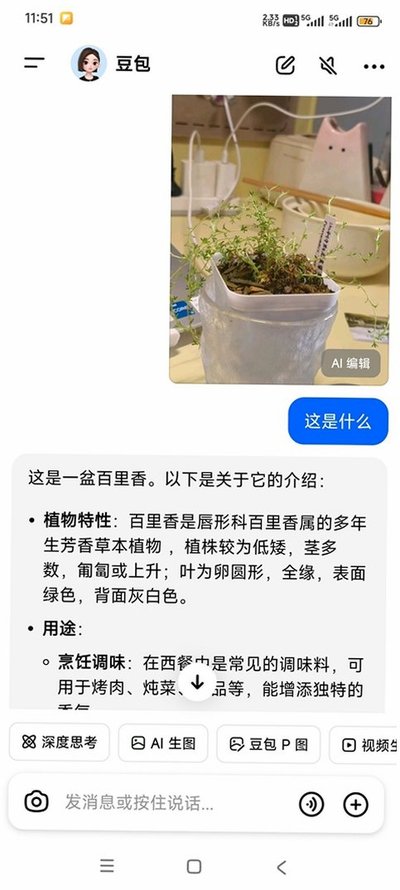
Task: Open the plus attachment menu
Action: click(356, 804)
